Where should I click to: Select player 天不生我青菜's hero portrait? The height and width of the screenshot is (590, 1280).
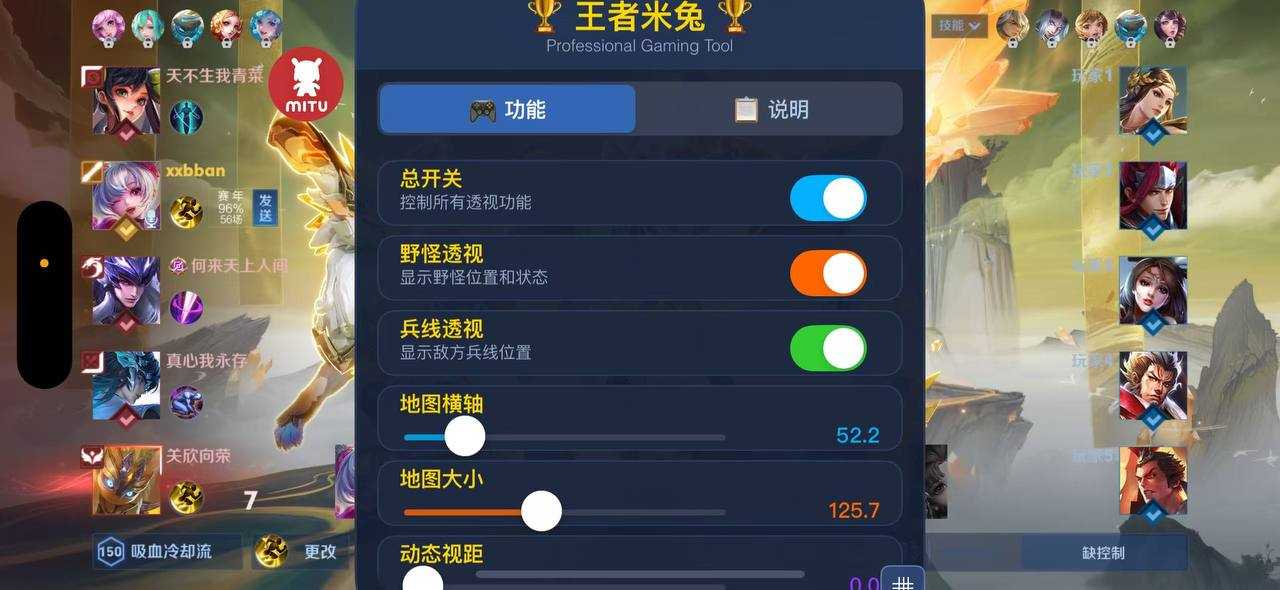(126, 100)
